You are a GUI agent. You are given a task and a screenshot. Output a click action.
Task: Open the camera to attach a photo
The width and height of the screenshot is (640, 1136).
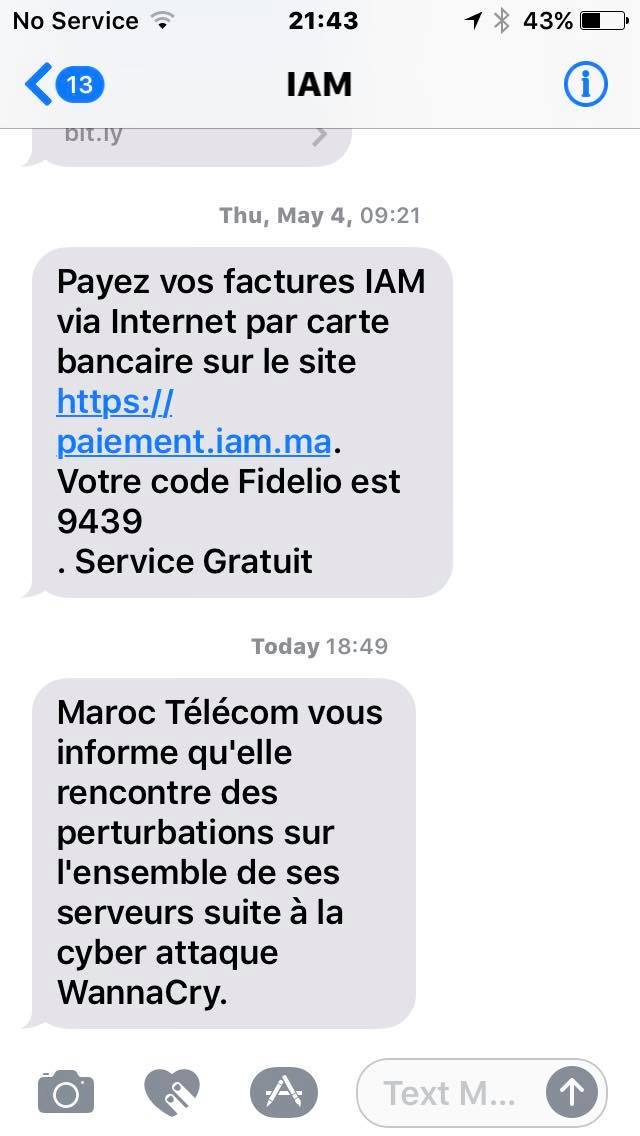(x=66, y=1092)
